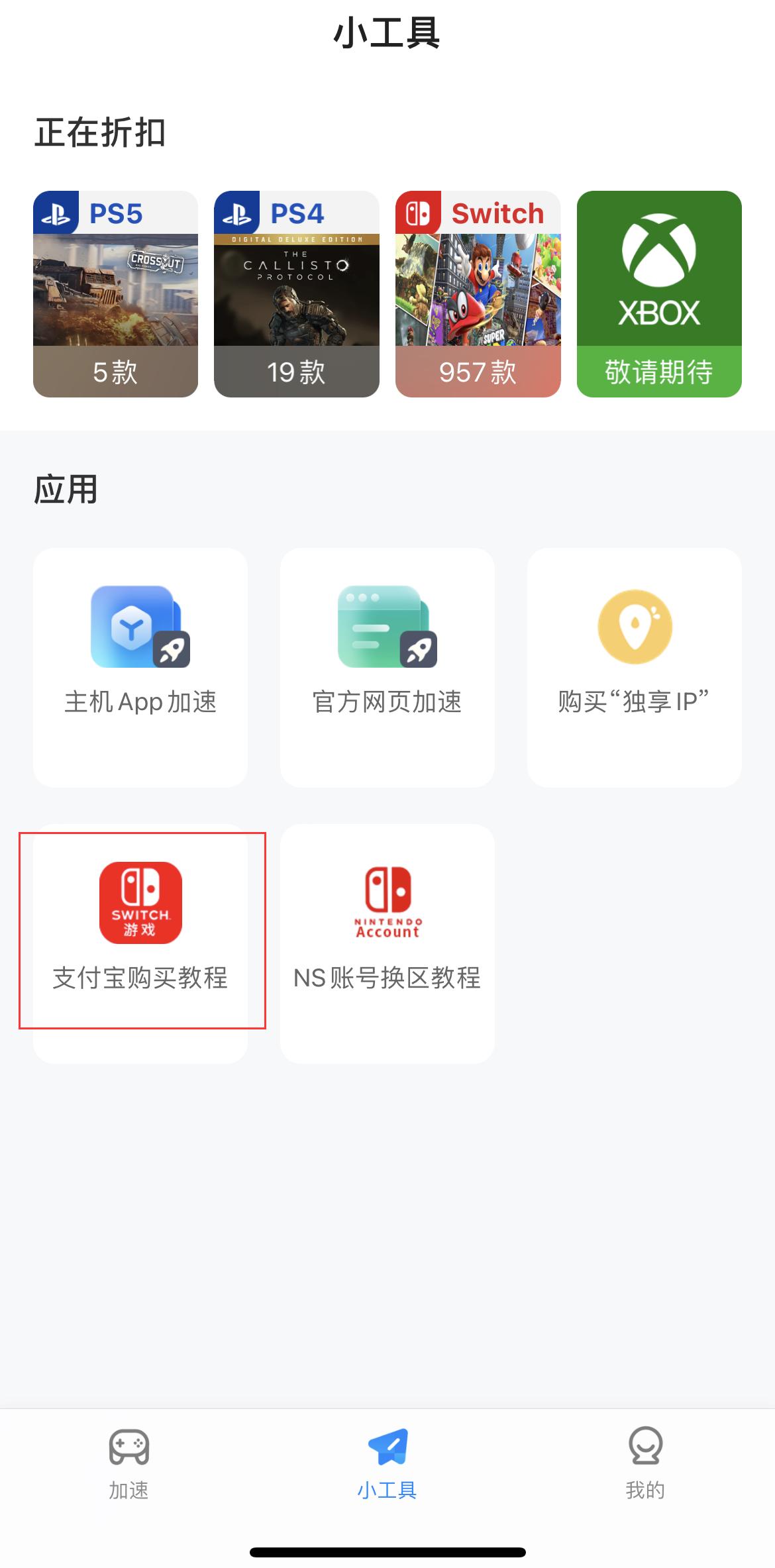Open the NS 账号换区教程 tutorial
This screenshot has width=775, height=1568.
point(387,941)
